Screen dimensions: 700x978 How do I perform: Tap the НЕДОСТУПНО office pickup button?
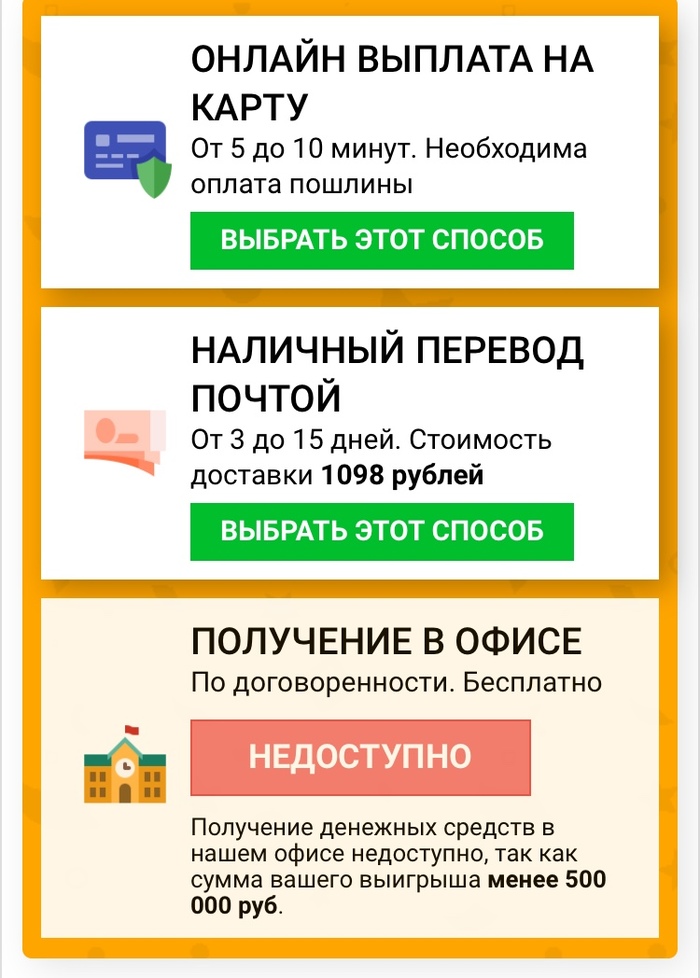(x=360, y=757)
